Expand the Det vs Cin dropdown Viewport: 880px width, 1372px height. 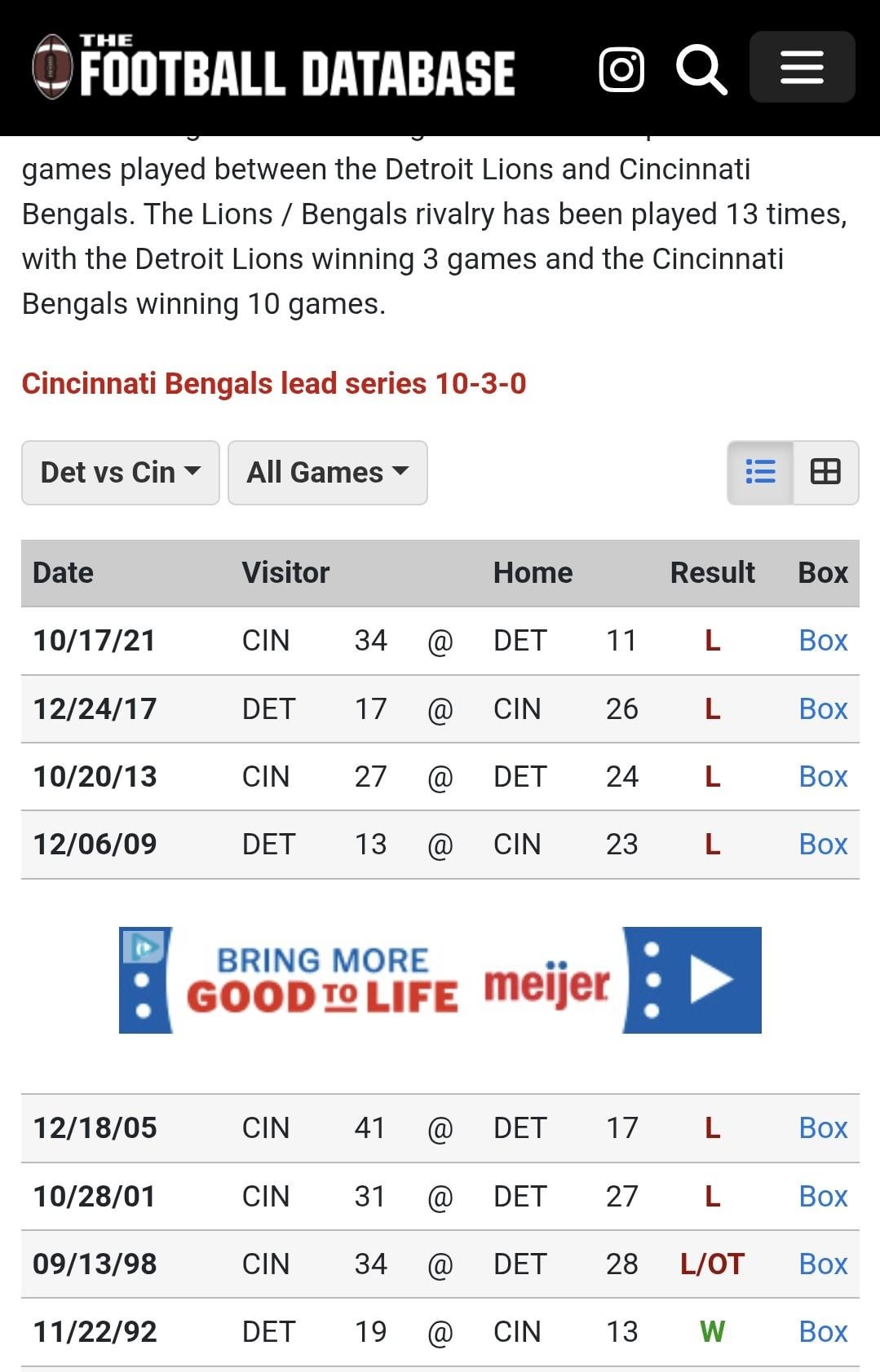pos(121,473)
